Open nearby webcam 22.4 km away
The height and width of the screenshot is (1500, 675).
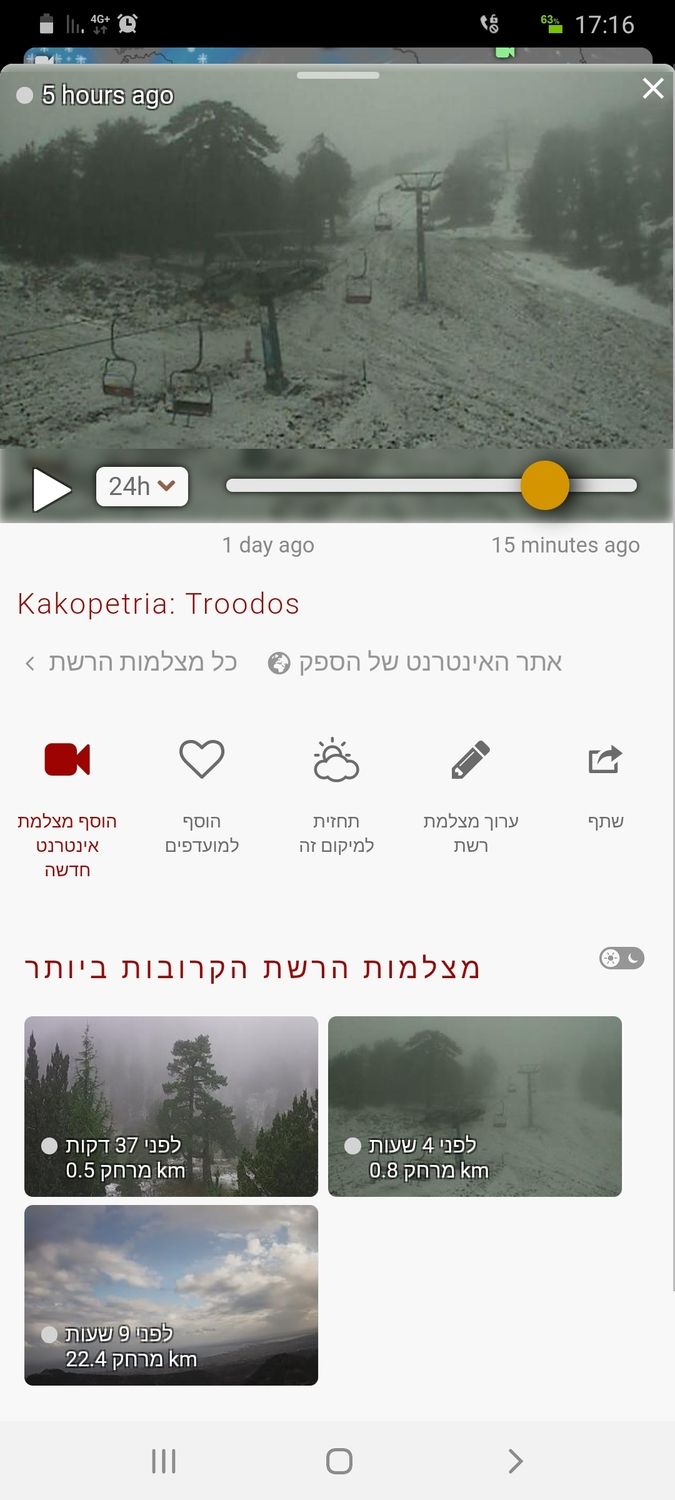click(171, 1295)
